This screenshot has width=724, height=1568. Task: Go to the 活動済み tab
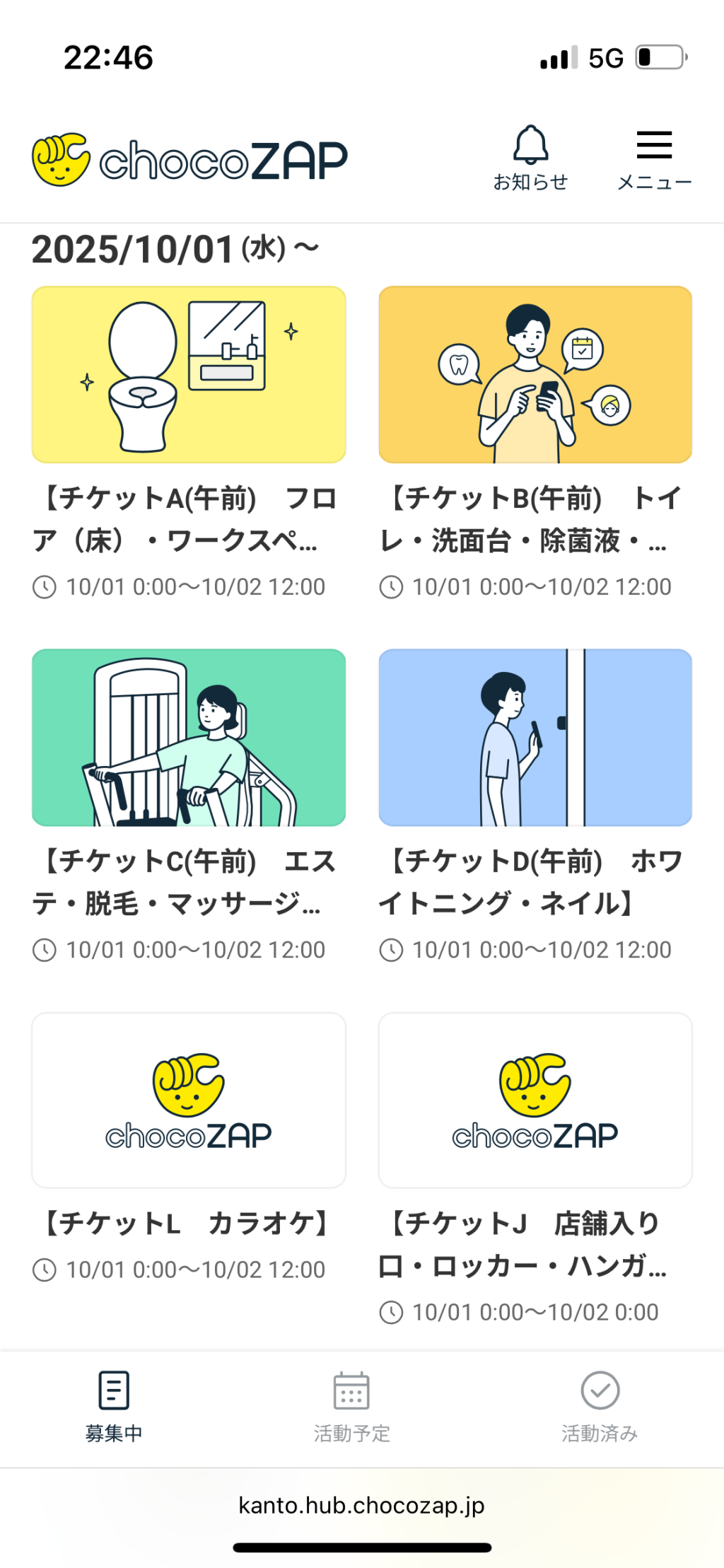pyautogui.click(x=600, y=1405)
